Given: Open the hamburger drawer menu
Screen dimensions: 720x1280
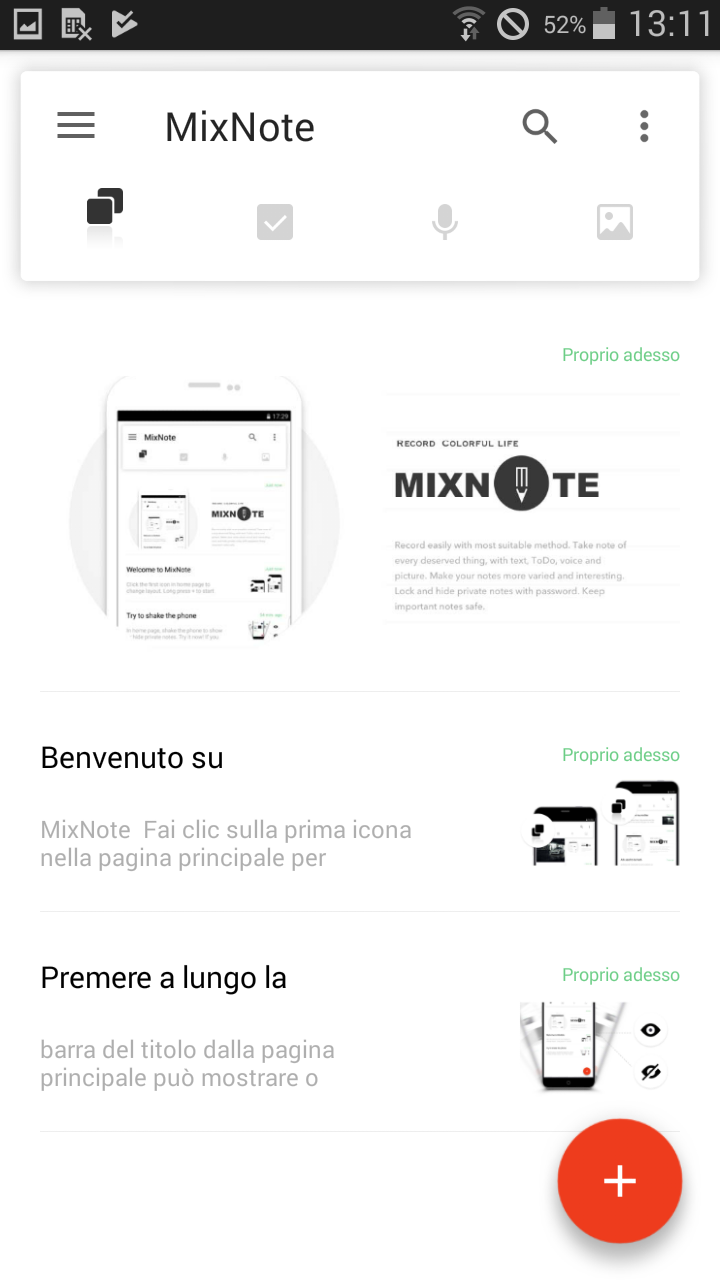Looking at the screenshot, I should [76, 126].
